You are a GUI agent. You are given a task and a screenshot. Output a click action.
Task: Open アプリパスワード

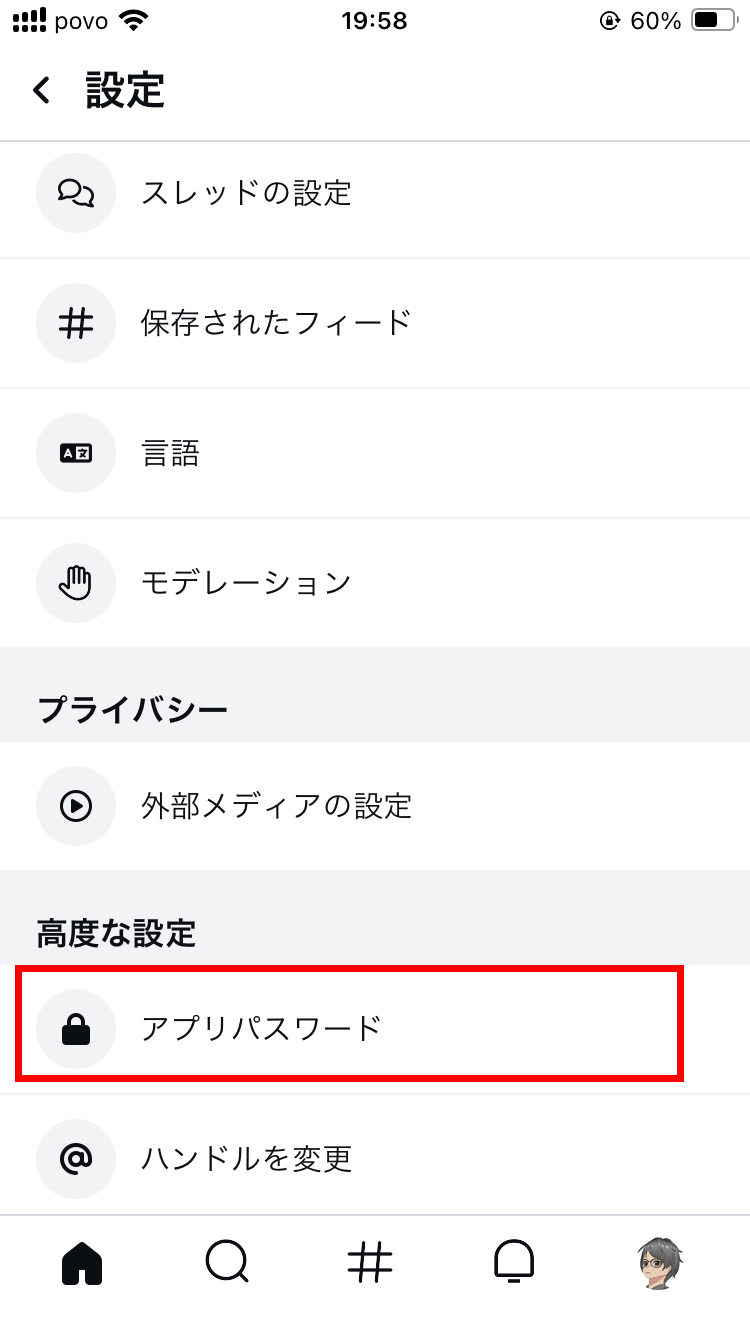point(375,1029)
